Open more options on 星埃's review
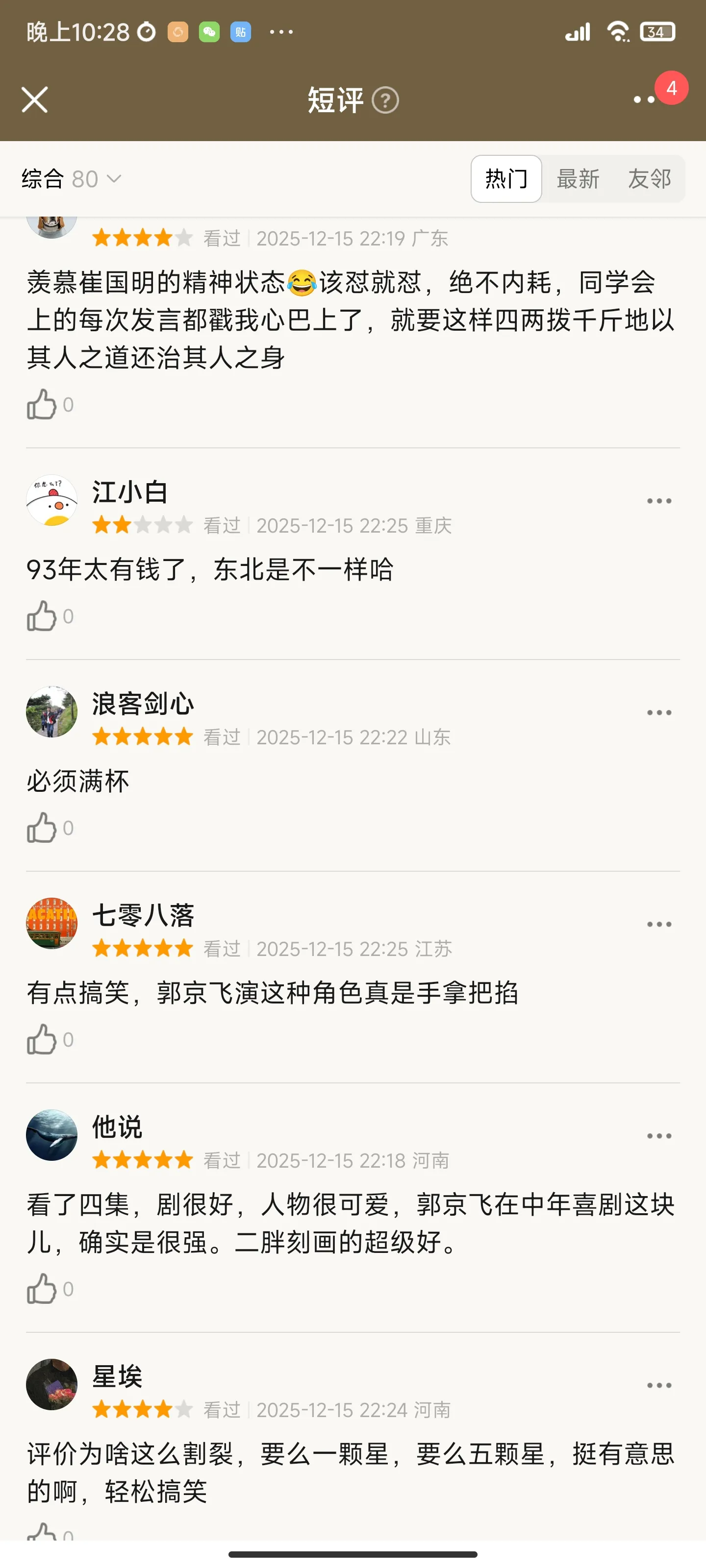 click(659, 1385)
